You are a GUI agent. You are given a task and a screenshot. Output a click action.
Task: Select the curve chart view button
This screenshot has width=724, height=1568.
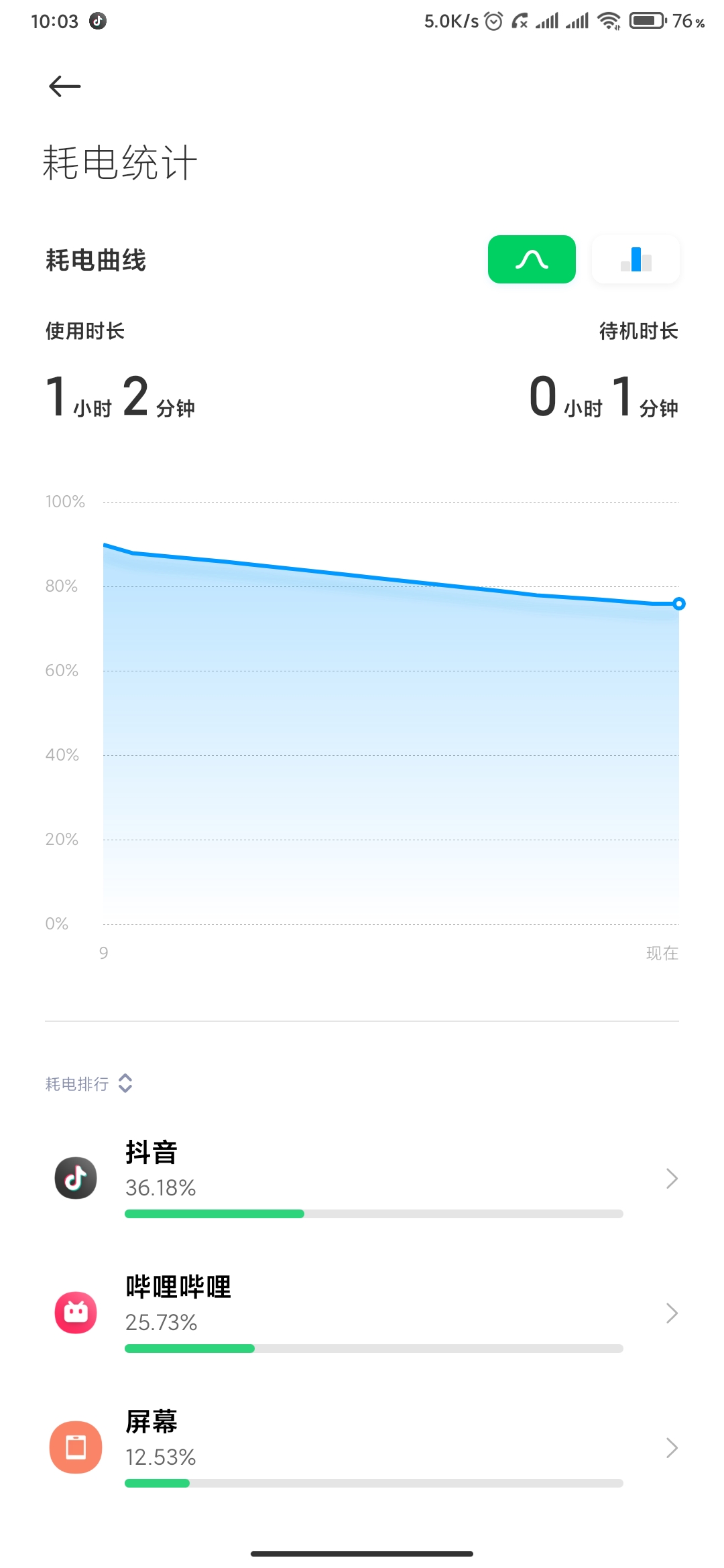pos(532,259)
